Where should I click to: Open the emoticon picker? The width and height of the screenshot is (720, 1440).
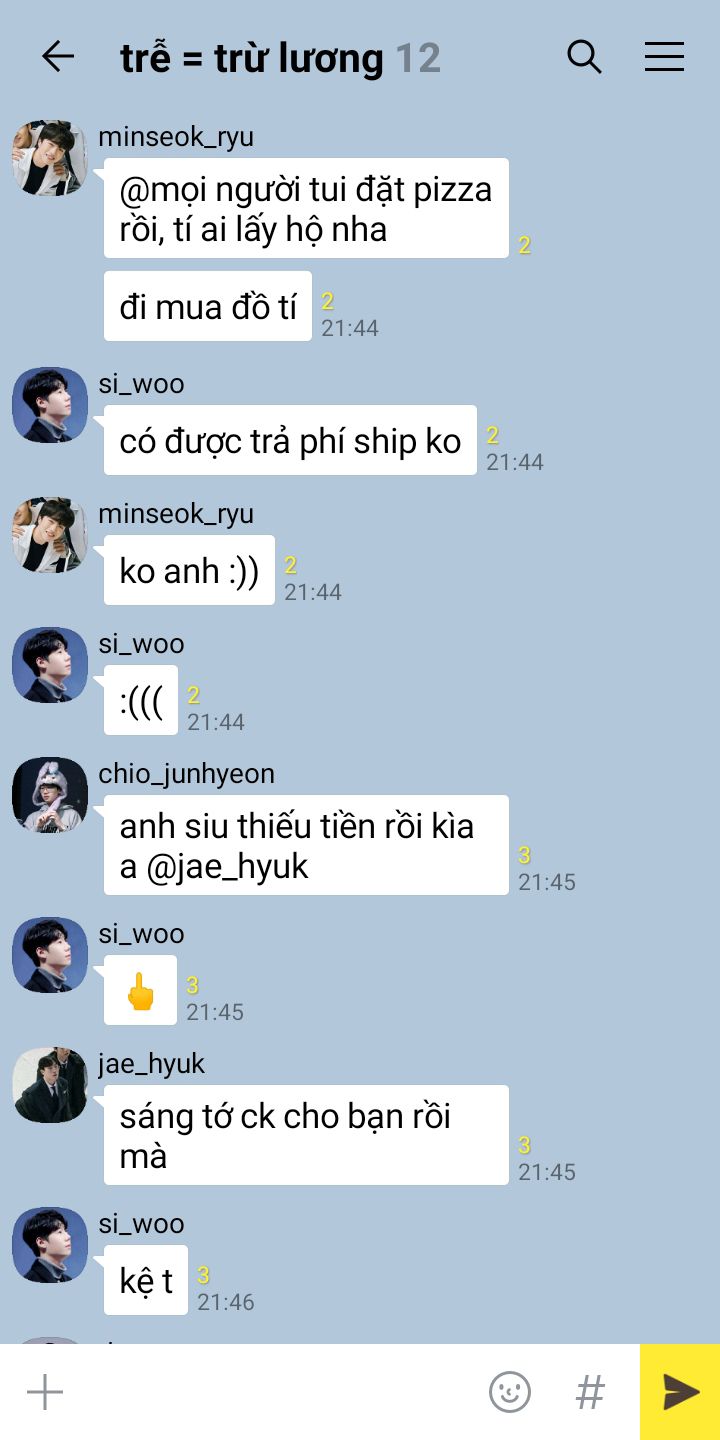click(509, 1392)
